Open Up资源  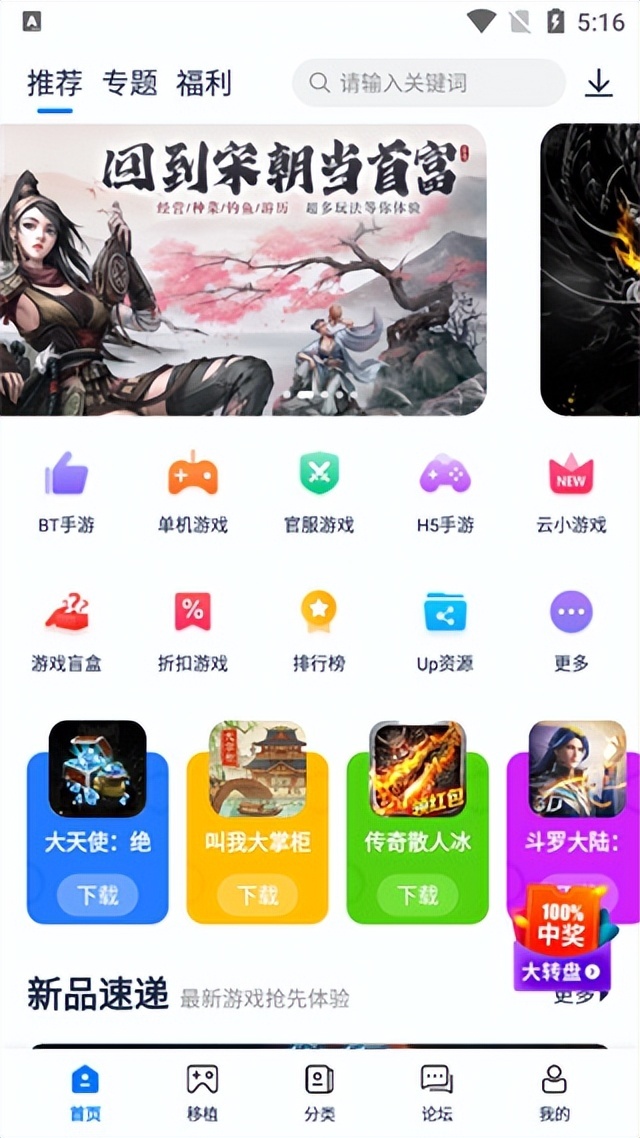pyautogui.click(x=445, y=630)
